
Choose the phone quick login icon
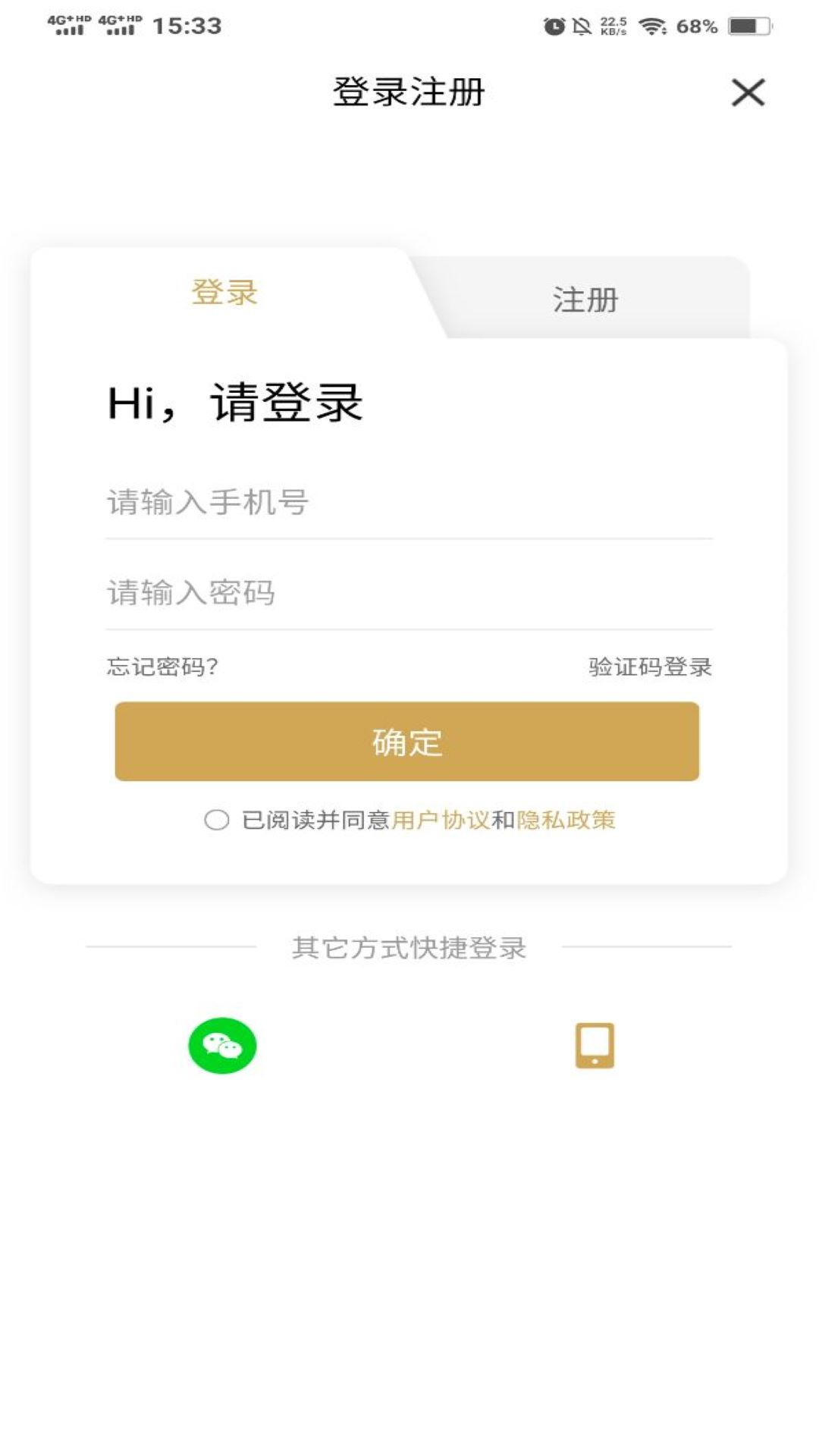(595, 1046)
